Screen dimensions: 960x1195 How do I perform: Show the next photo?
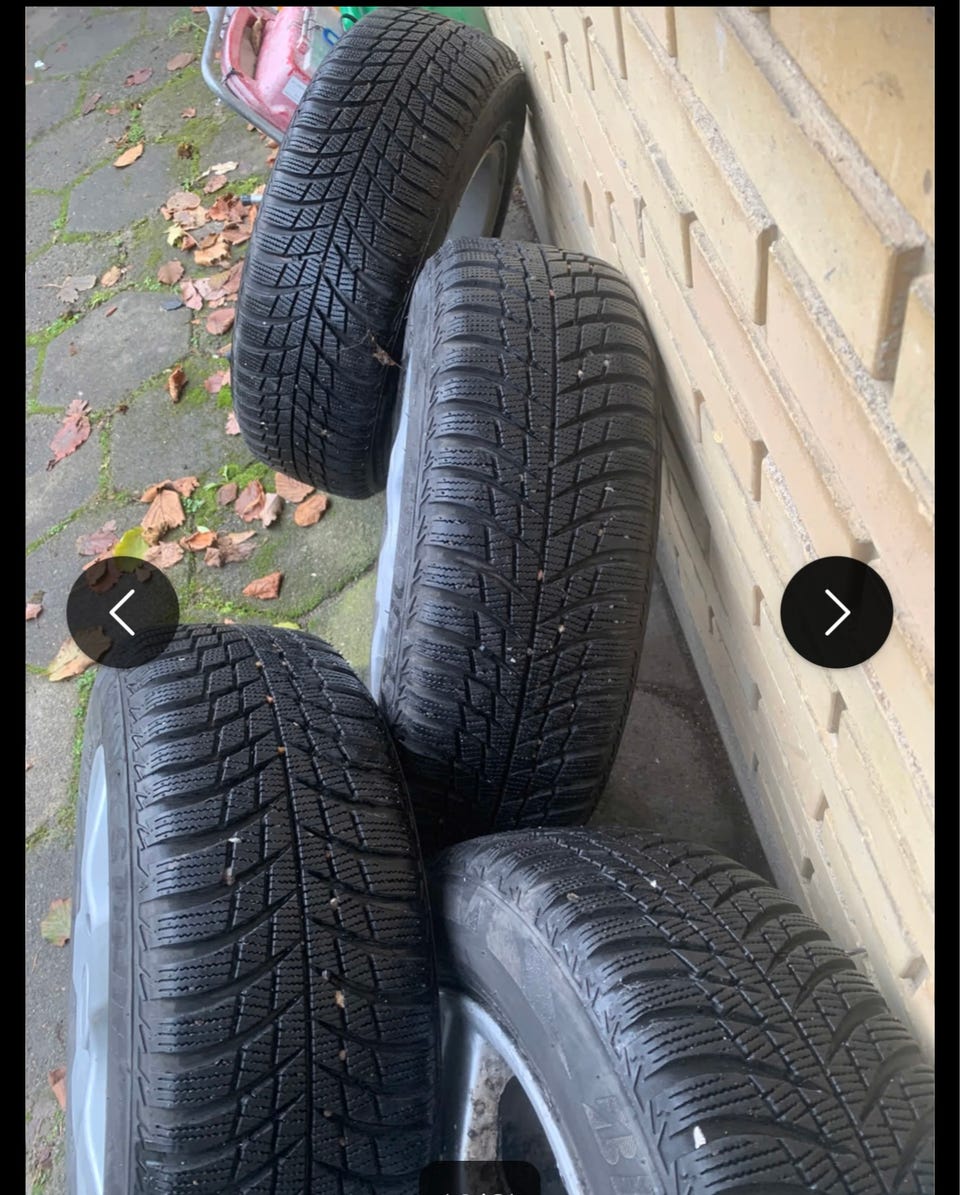click(x=836, y=612)
